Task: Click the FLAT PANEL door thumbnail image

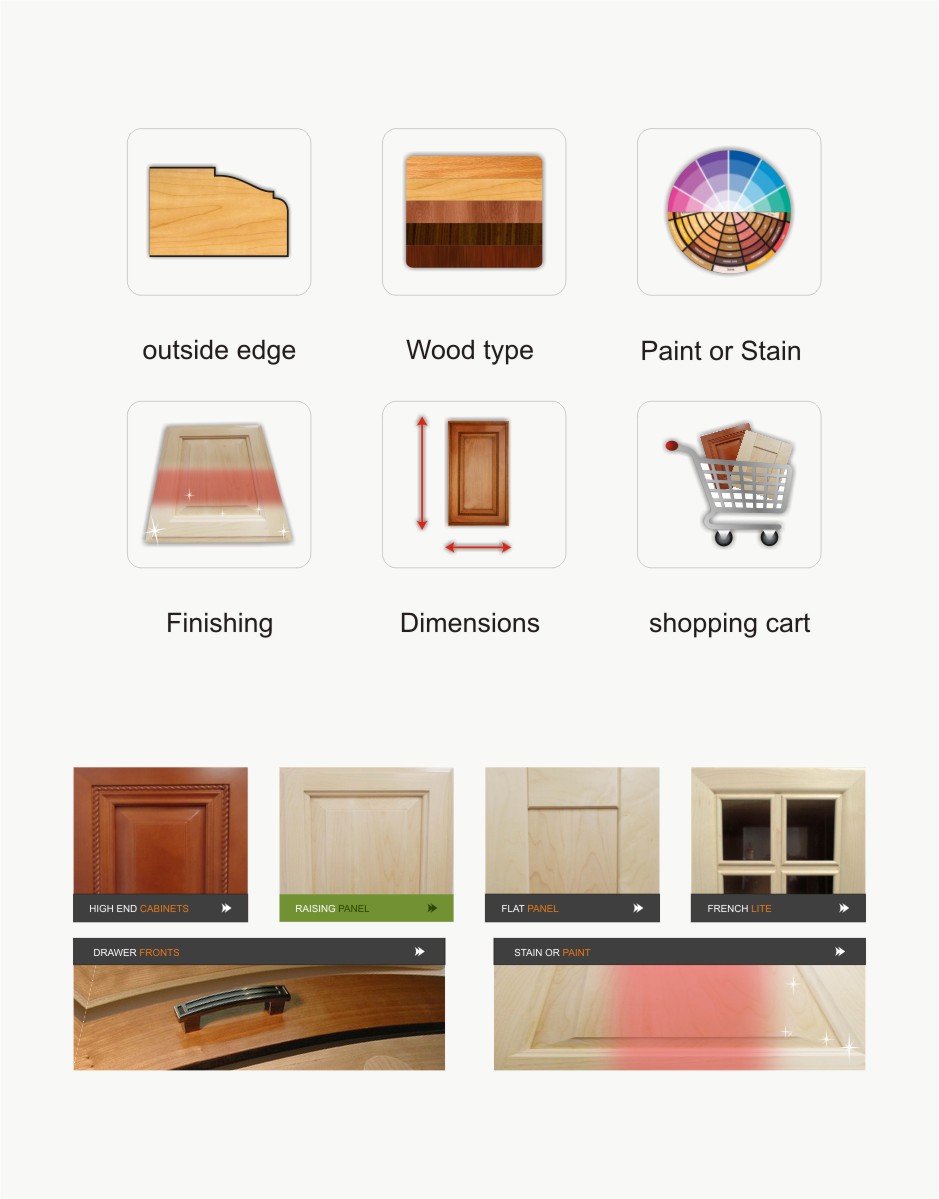Action: (x=571, y=830)
